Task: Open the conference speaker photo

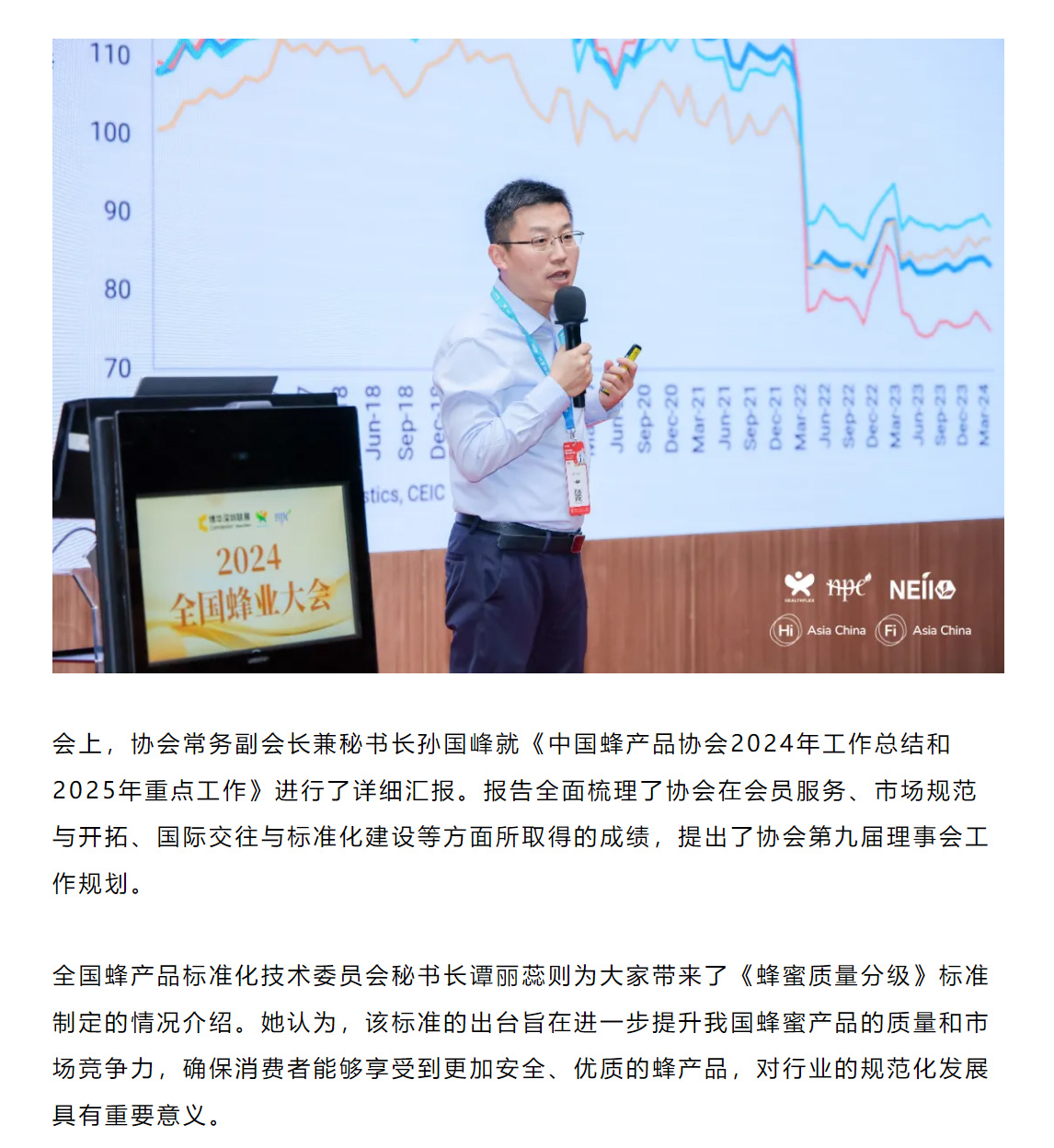Action: [x=528, y=356]
